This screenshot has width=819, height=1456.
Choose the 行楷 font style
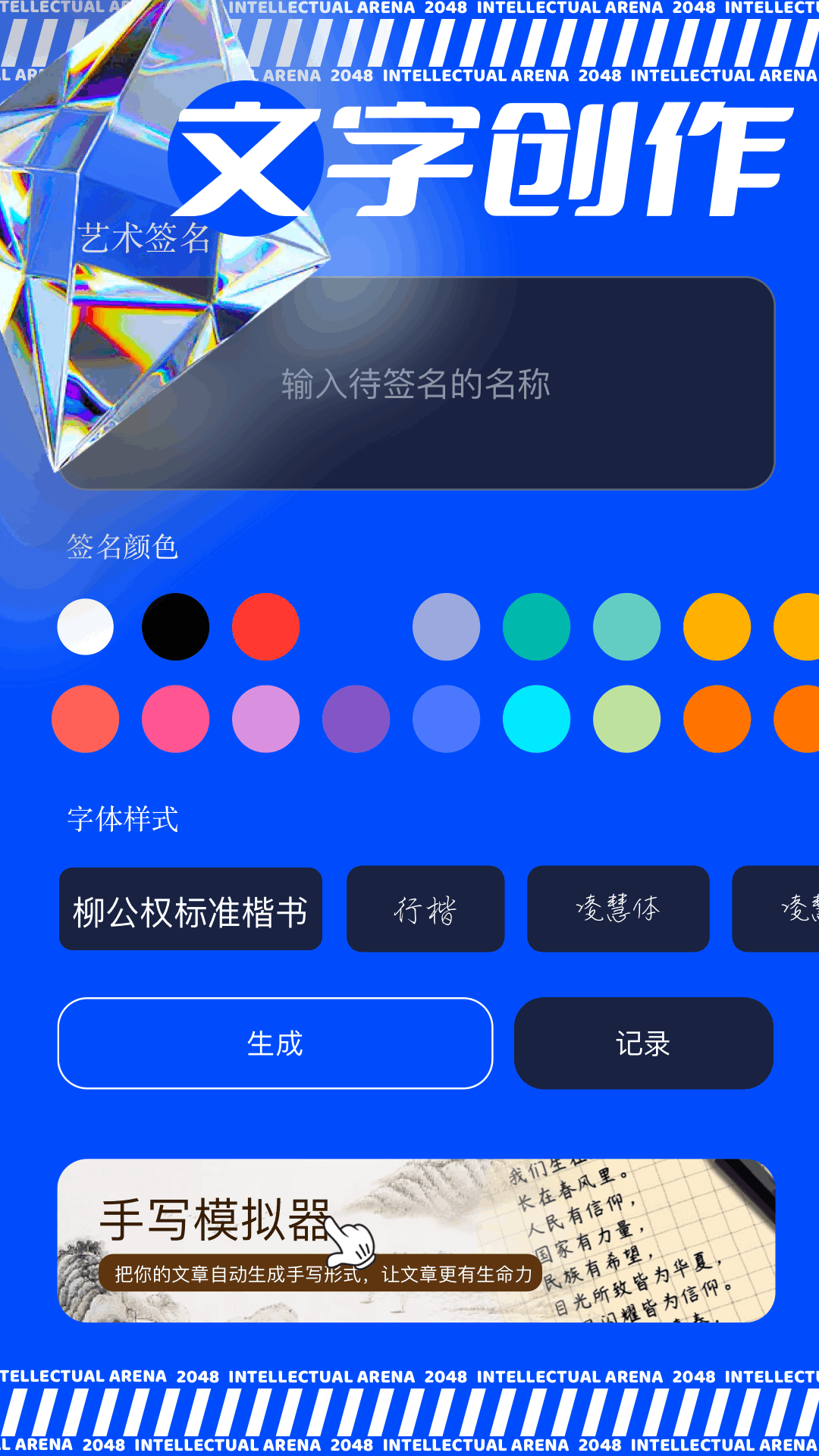(x=425, y=908)
